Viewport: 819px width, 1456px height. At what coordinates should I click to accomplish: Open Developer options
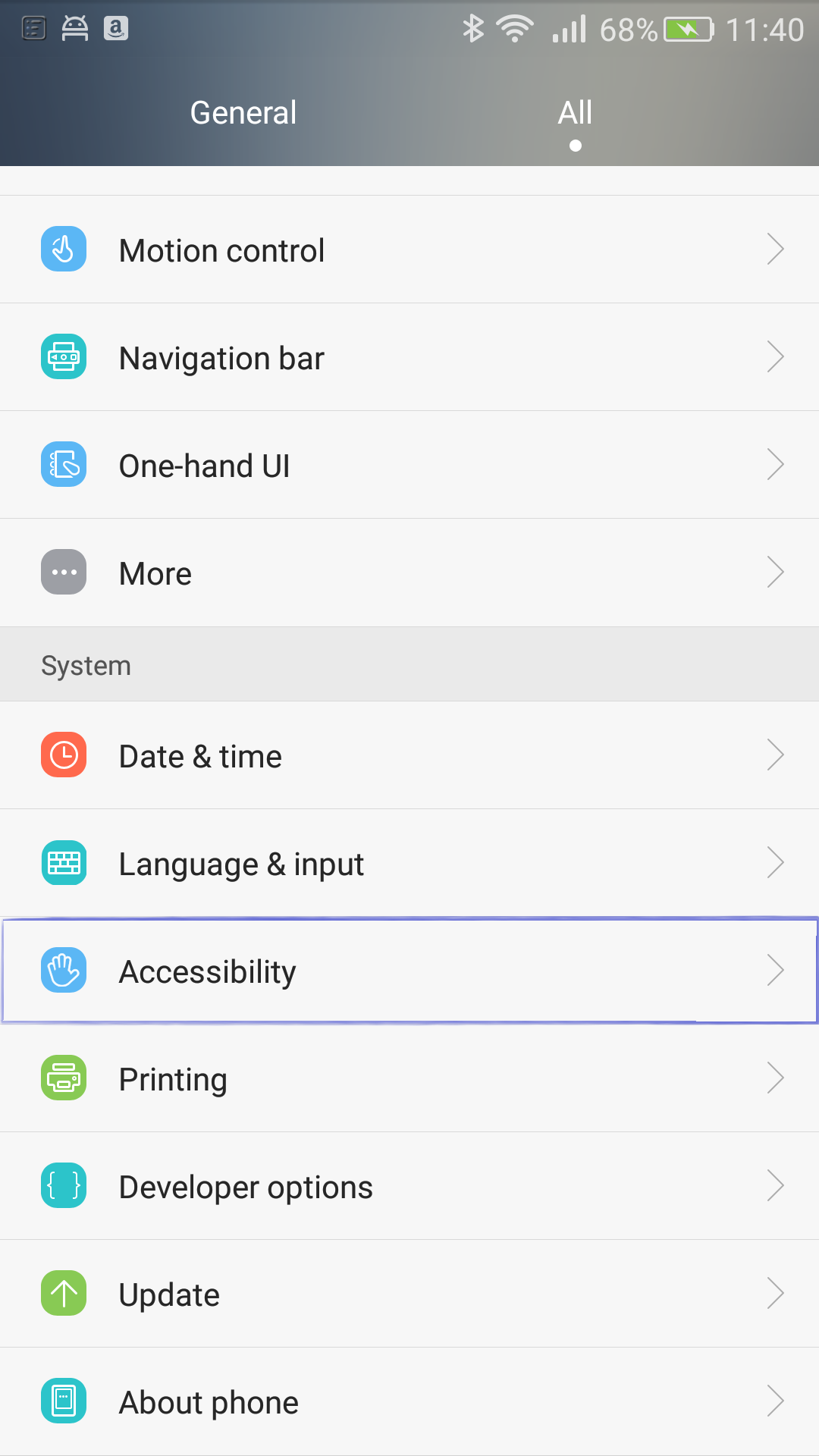409,1186
